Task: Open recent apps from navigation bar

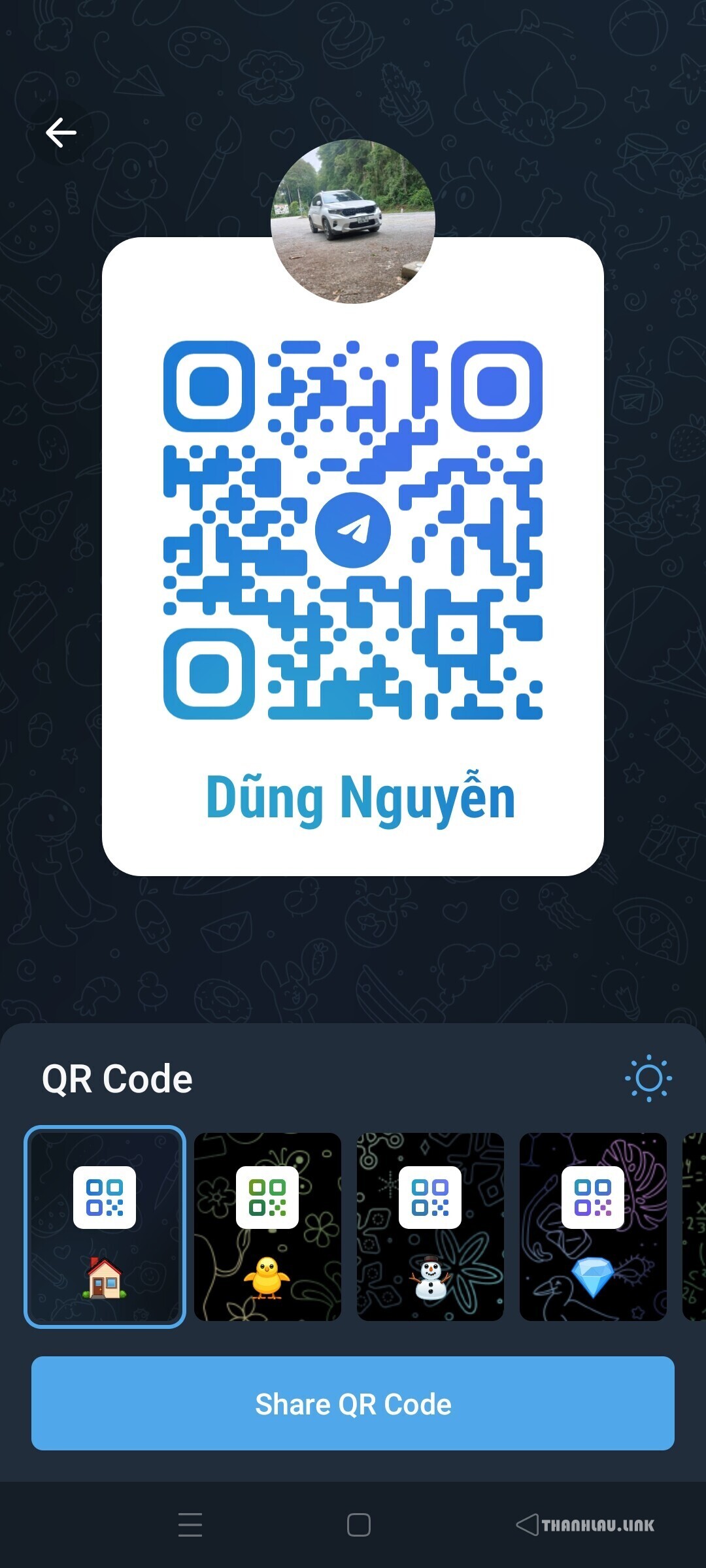Action: tap(190, 1525)
